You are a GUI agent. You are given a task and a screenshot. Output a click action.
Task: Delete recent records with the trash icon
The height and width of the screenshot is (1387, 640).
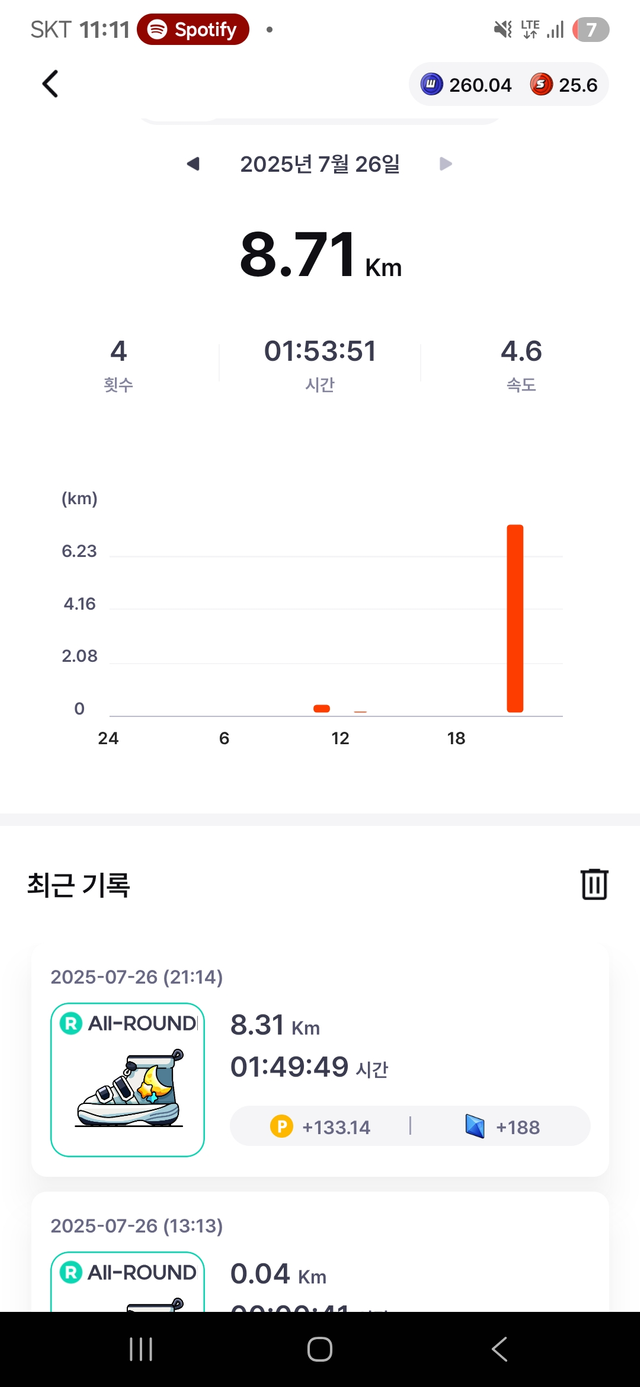click(594, 884)
